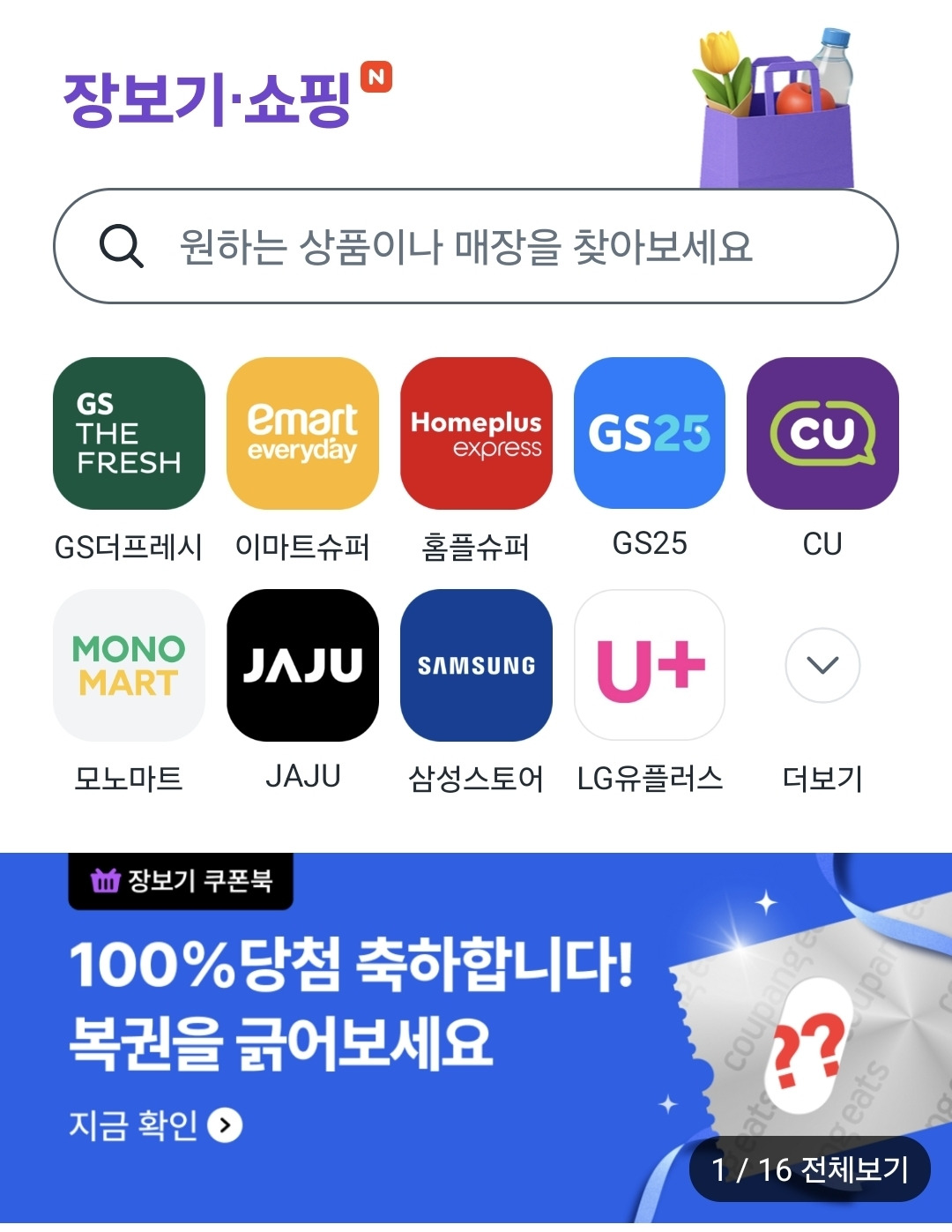Click the chevron arrow under 더보기
952x1232 pixels.
[822, 666]
